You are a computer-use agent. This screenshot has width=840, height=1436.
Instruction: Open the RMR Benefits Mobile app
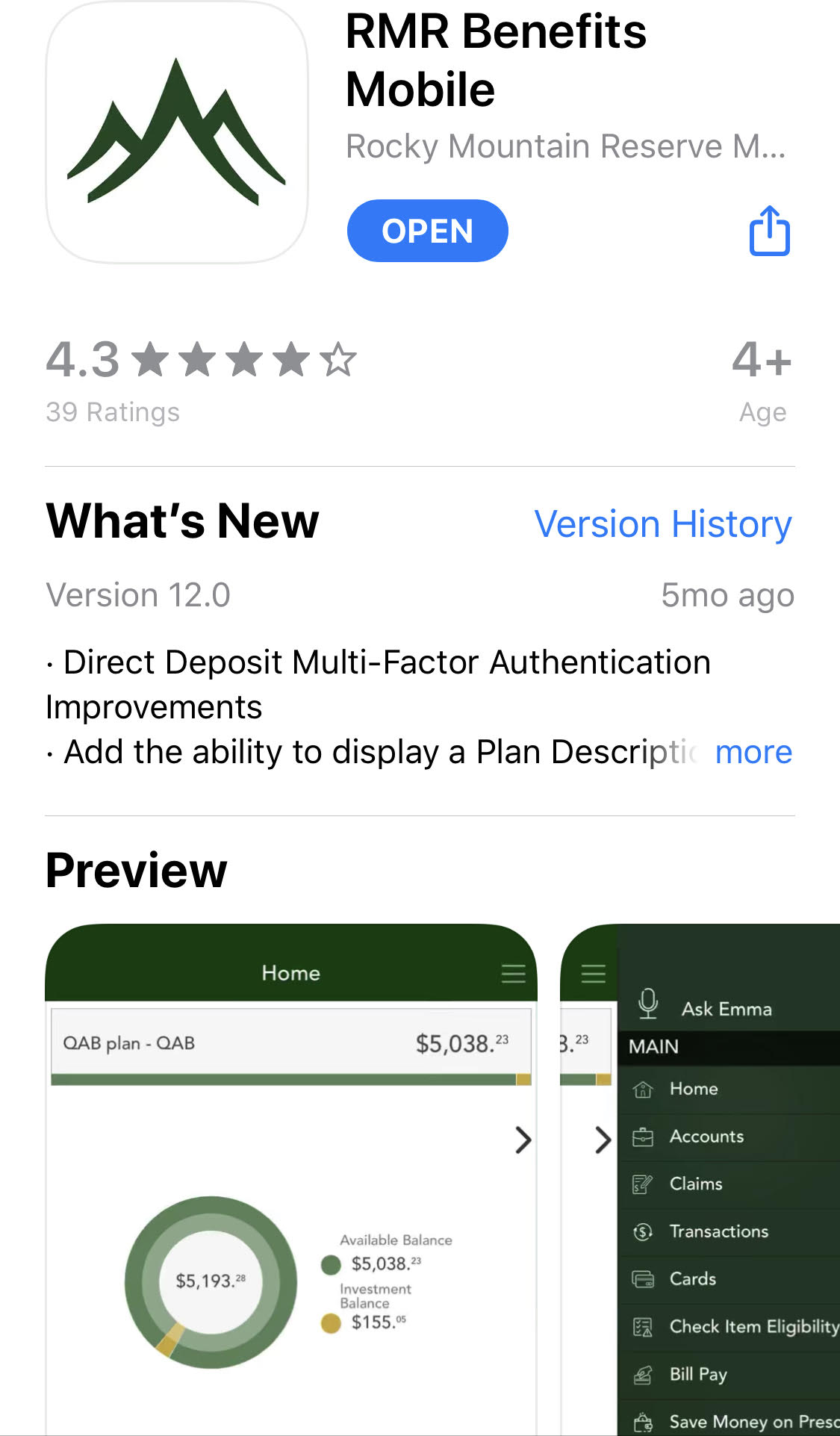click(x=427, y=231)
